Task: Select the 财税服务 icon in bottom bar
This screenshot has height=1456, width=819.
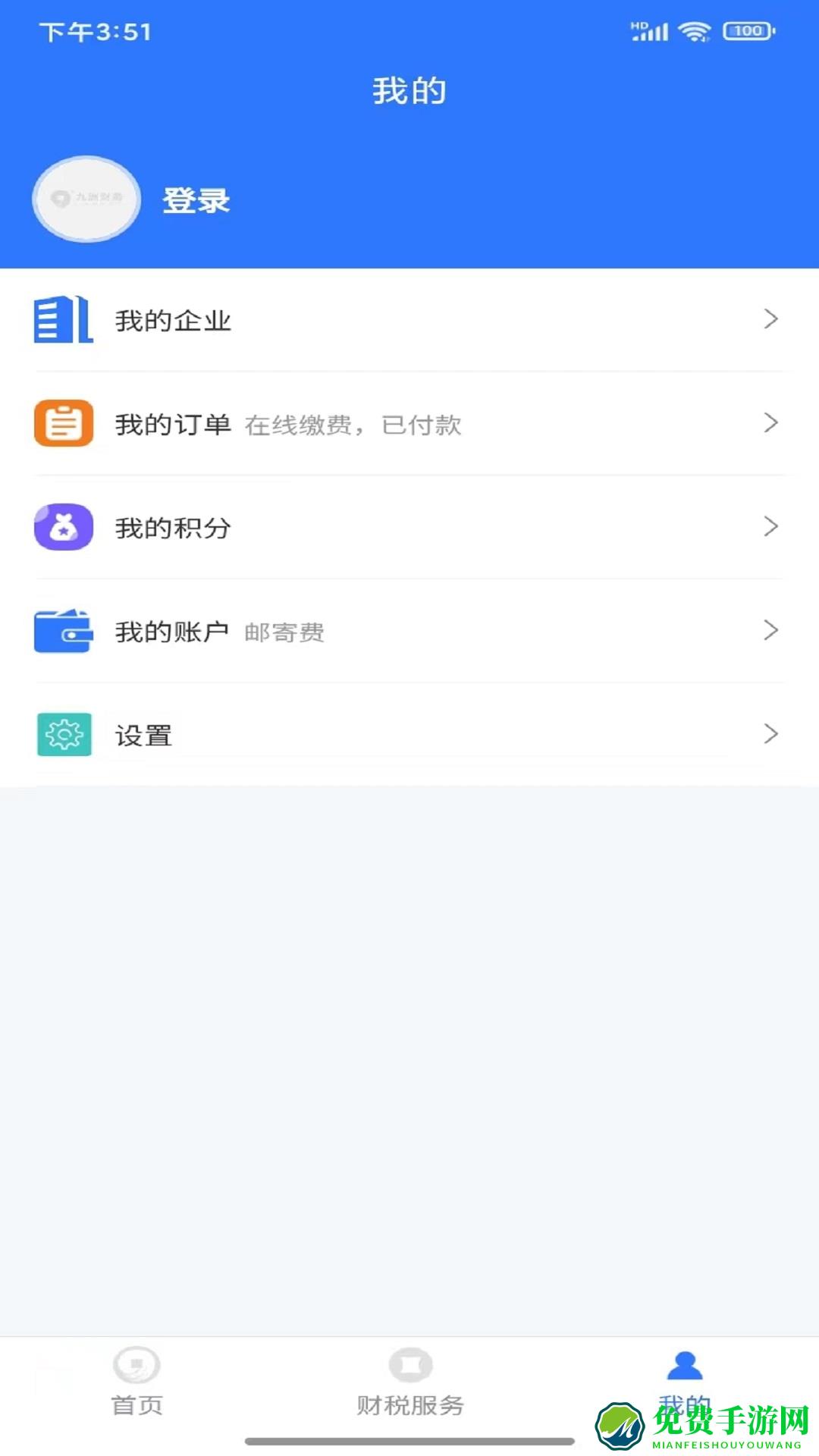Action: coord(409,1365)
